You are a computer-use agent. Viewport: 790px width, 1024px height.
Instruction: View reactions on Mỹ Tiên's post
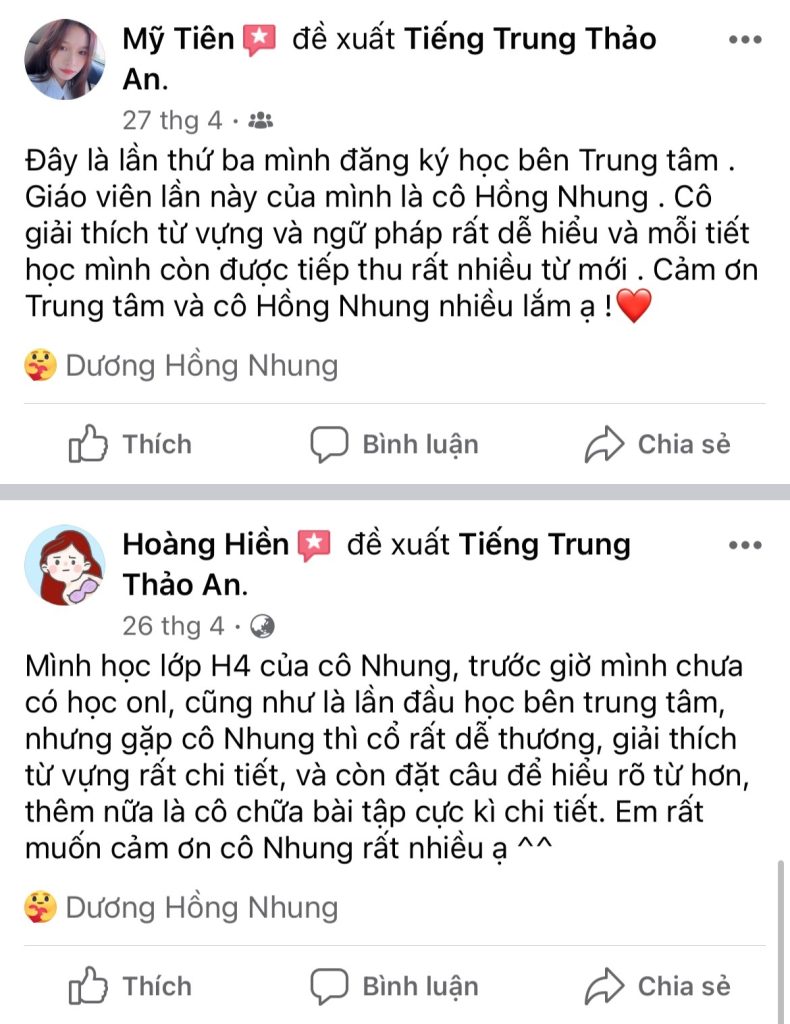pos(180,366)
